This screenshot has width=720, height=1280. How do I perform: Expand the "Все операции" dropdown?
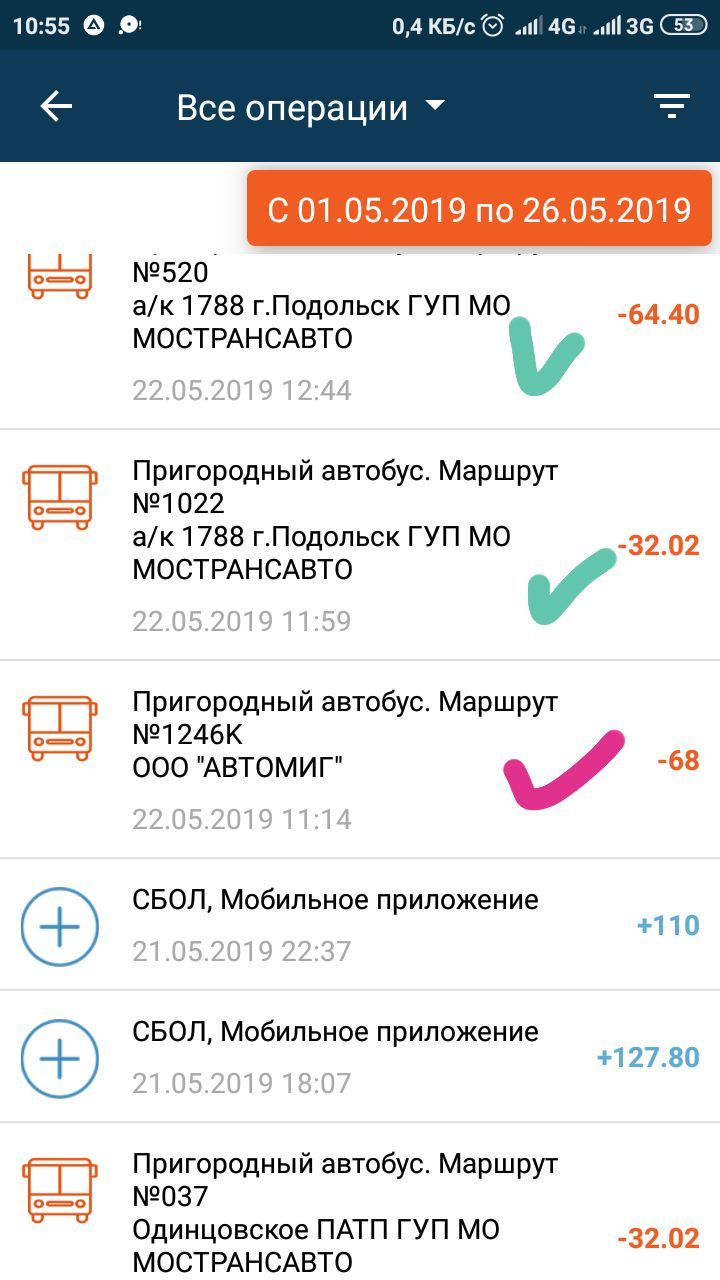pos(310,107)
